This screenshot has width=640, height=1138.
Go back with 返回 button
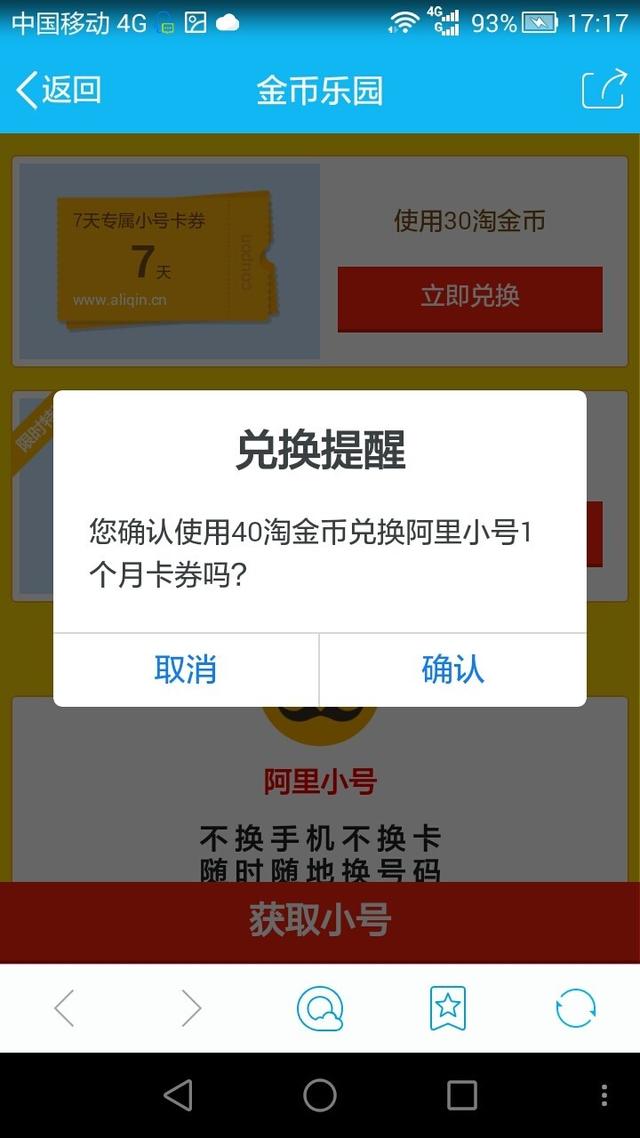pyautogui.click(x=58, y=91)
